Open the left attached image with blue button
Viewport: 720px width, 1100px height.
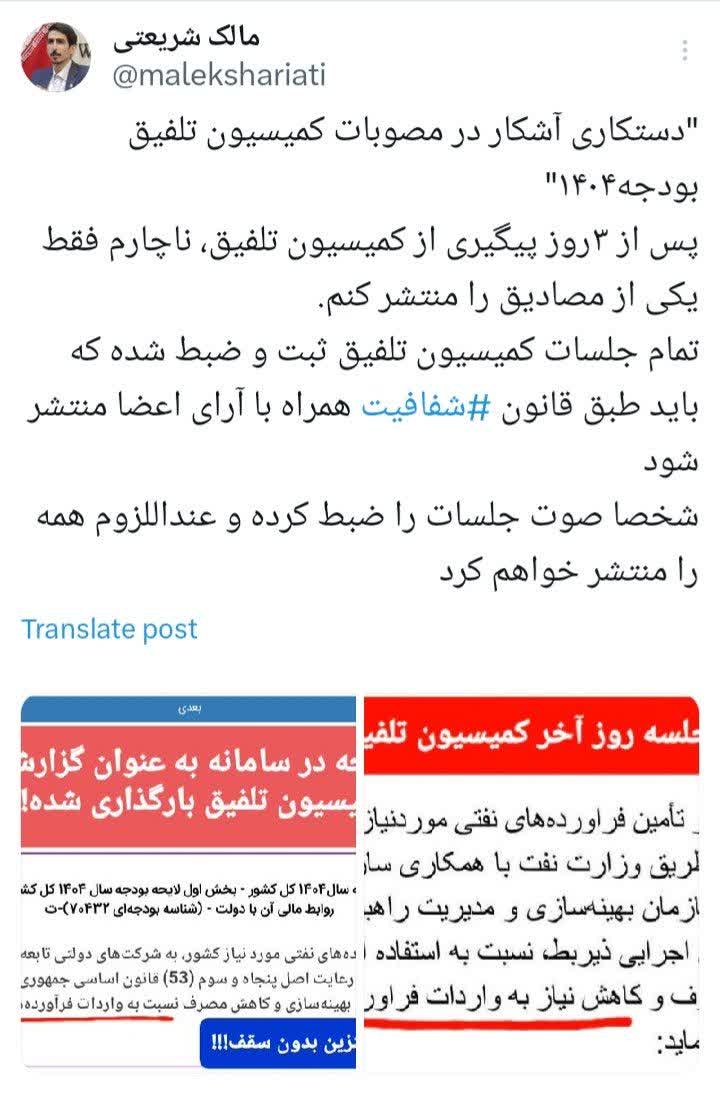pos(188,880)
